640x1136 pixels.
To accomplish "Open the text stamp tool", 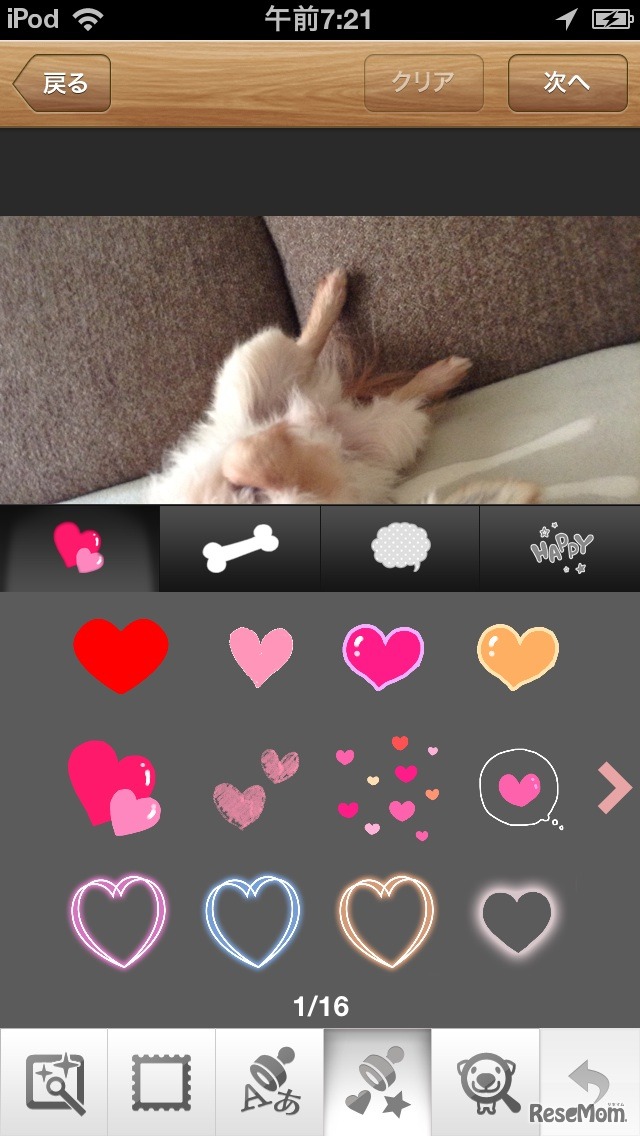I will pos(270,1082).
